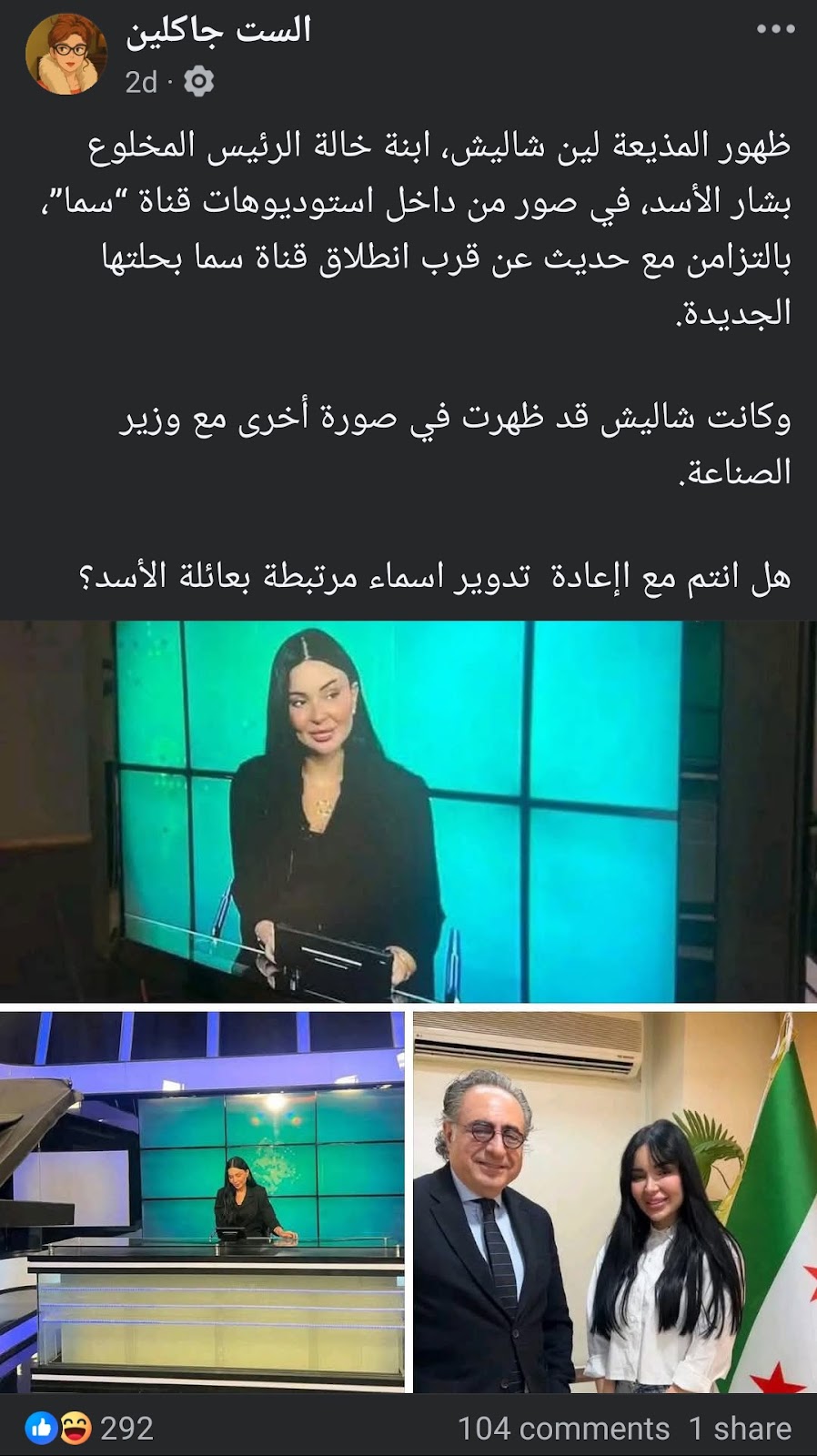
Task: Open the post's three-dot overflow menu
Action: coord(775,29)
